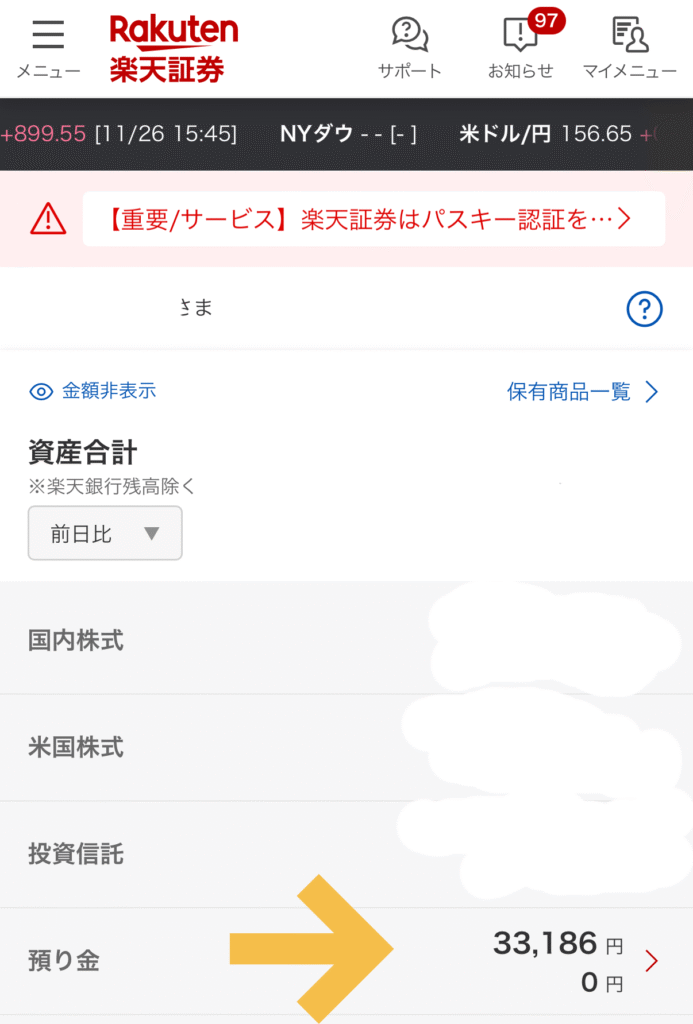Go to Rakuten 楽天証券 home logo
This screenshot has height=1024, width=693.
pyautogui.click(x=173, y=48)
